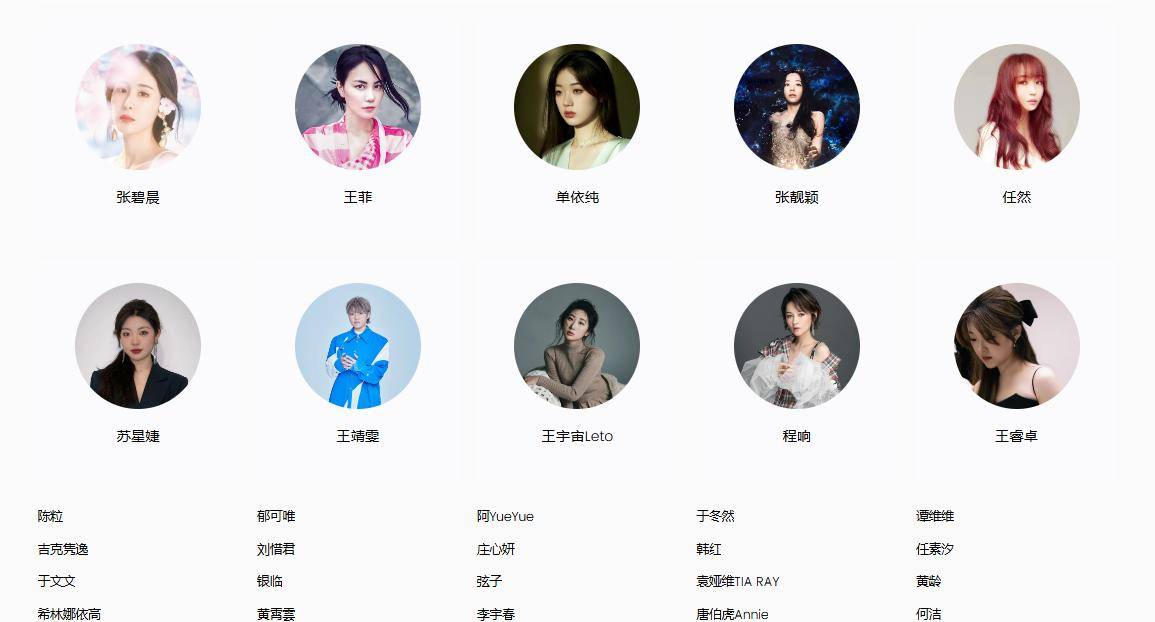View 王宇宙Leto's profile
This screenshot has width=1155, height=622.
[577, 346]
